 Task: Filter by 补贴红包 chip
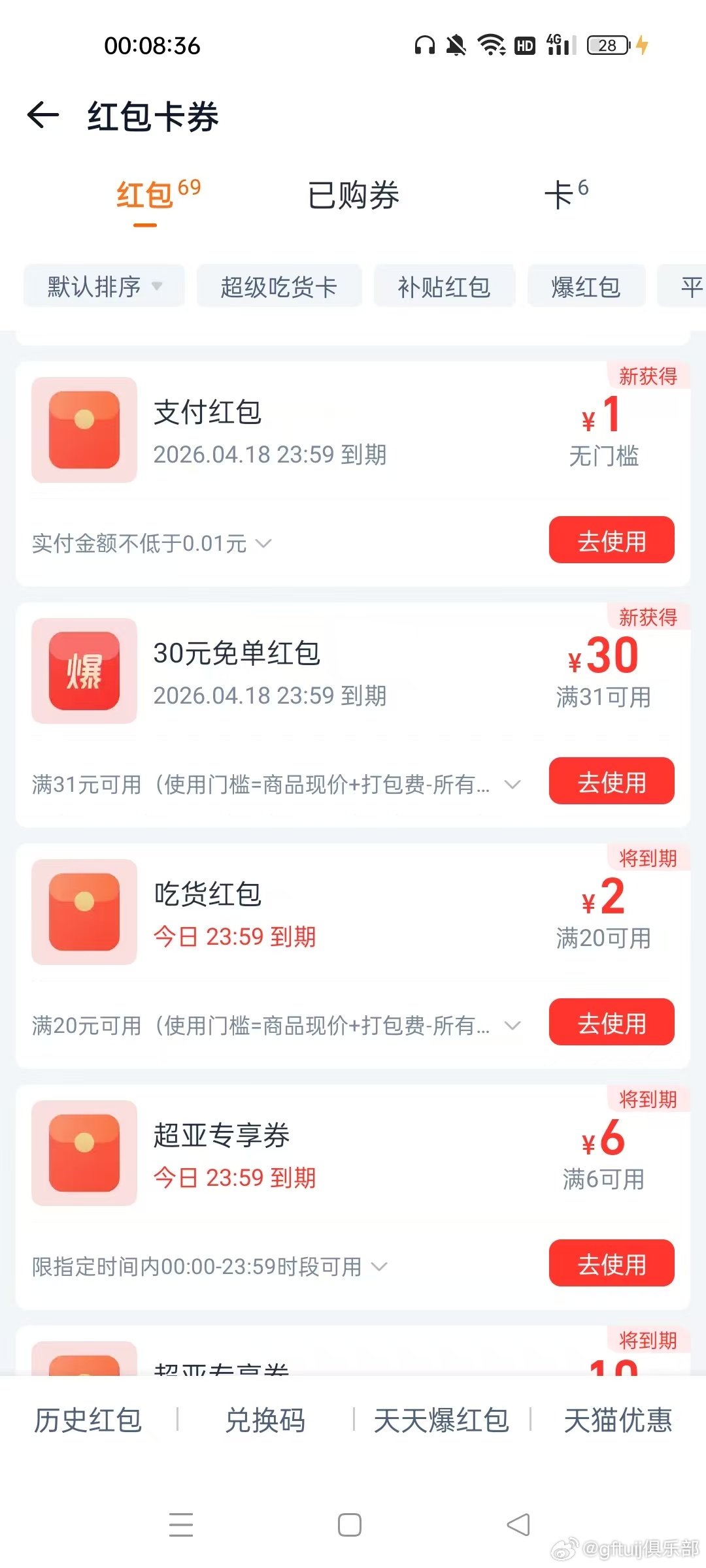pyautogui.click(x=445, y=286)
